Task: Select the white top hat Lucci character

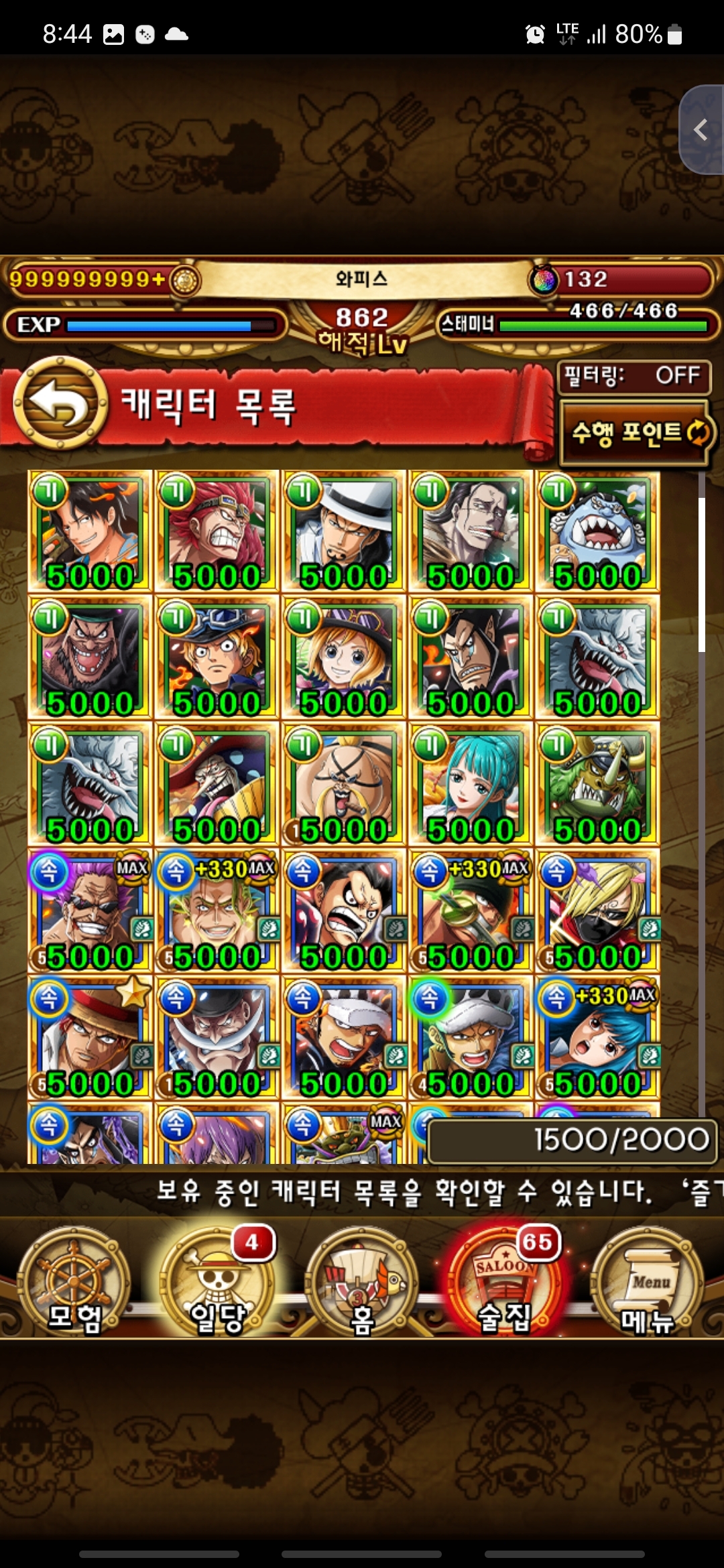Action: point(344,531)
